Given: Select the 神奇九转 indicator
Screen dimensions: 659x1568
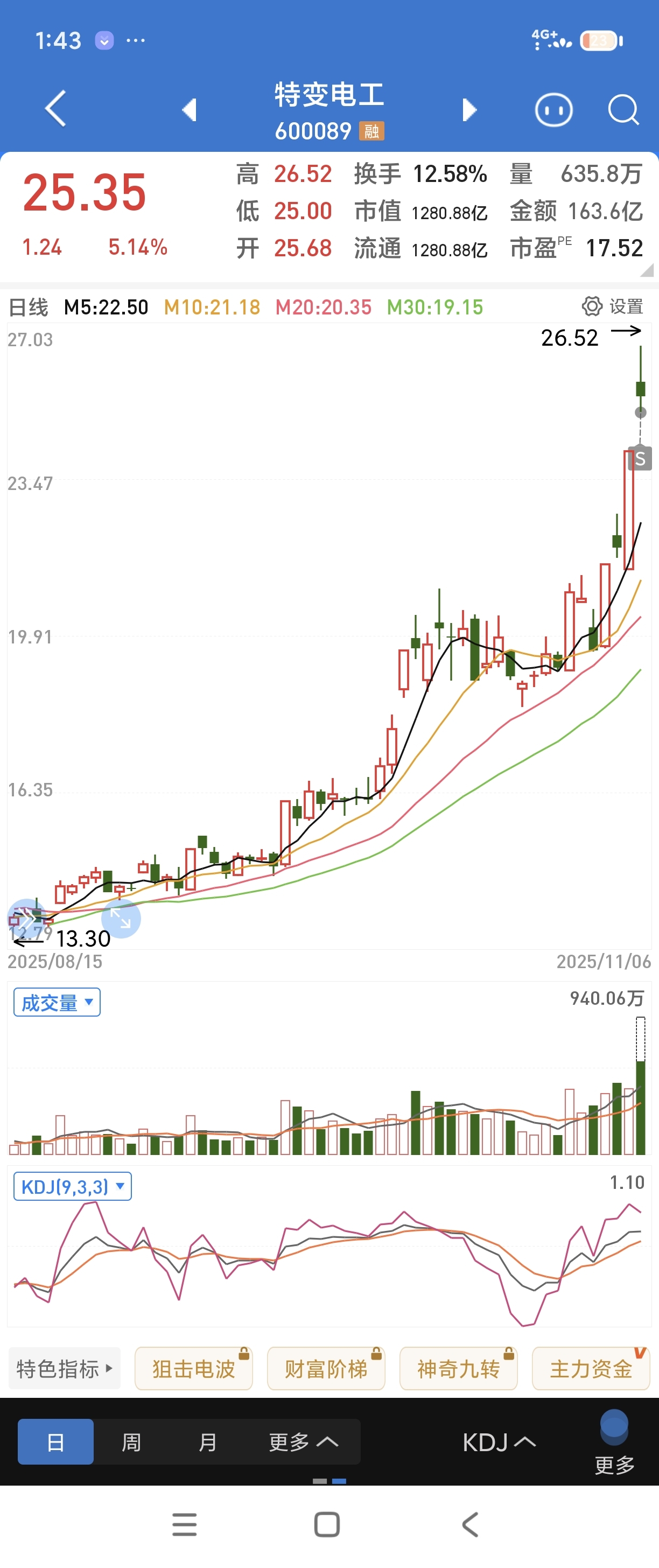Looking at the screenshot, I should click(x=458, y=1369).
